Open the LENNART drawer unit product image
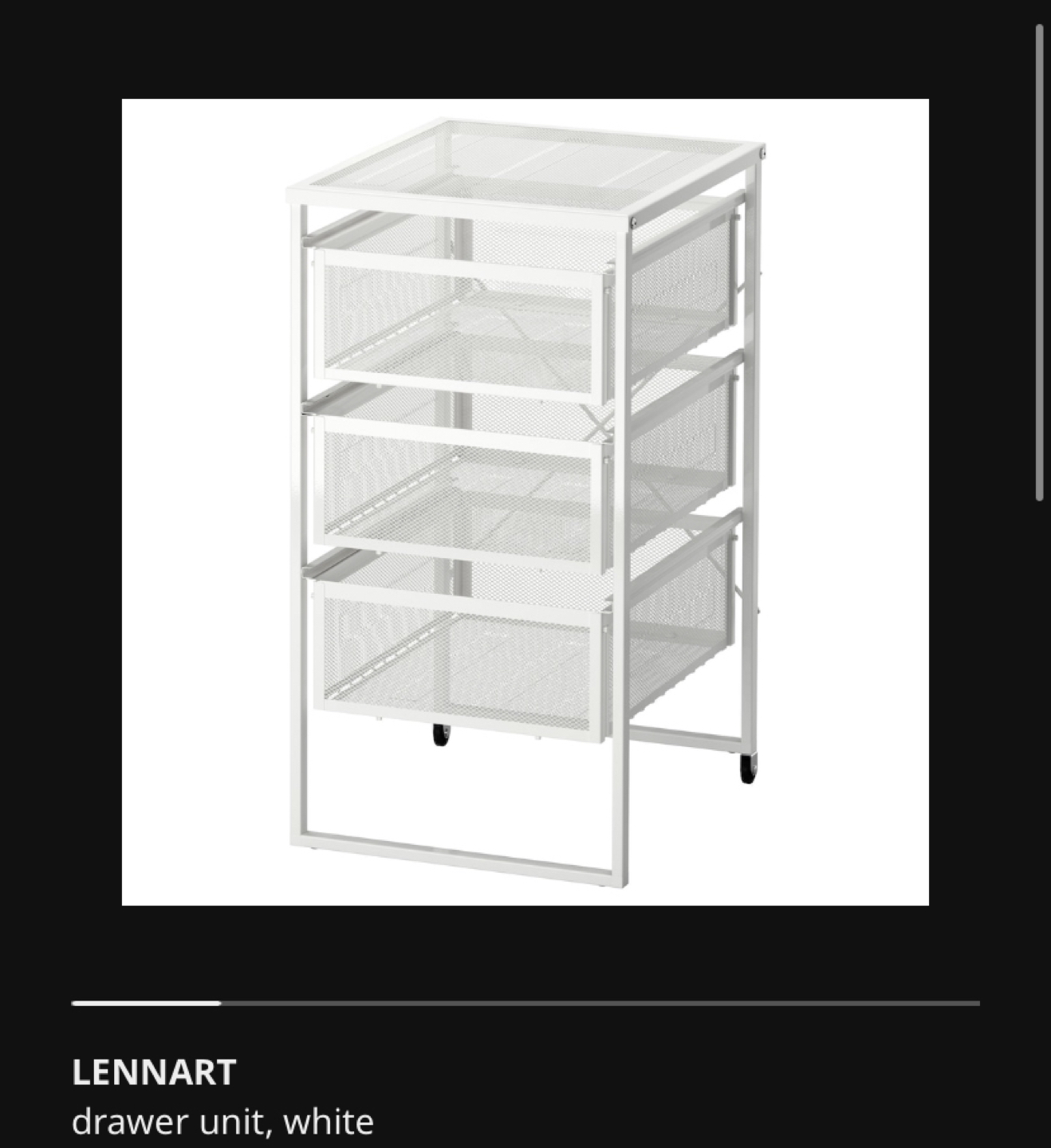Screen dimensions: 1051x1148 click(x=525, y=502)
